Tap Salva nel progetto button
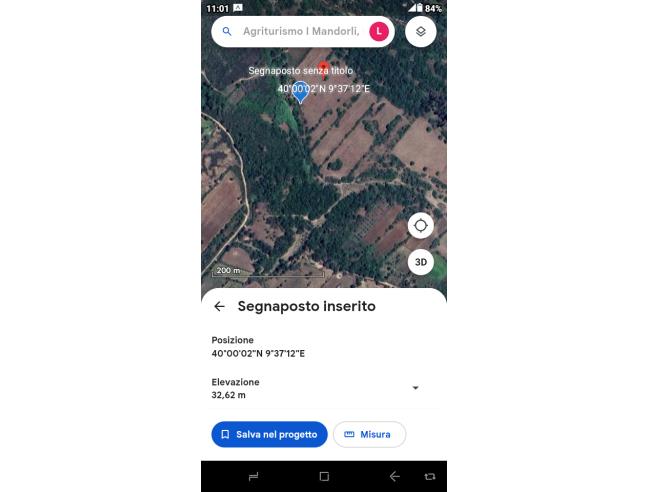This screenshot has height=492, width=648. [x=269, y=434]
